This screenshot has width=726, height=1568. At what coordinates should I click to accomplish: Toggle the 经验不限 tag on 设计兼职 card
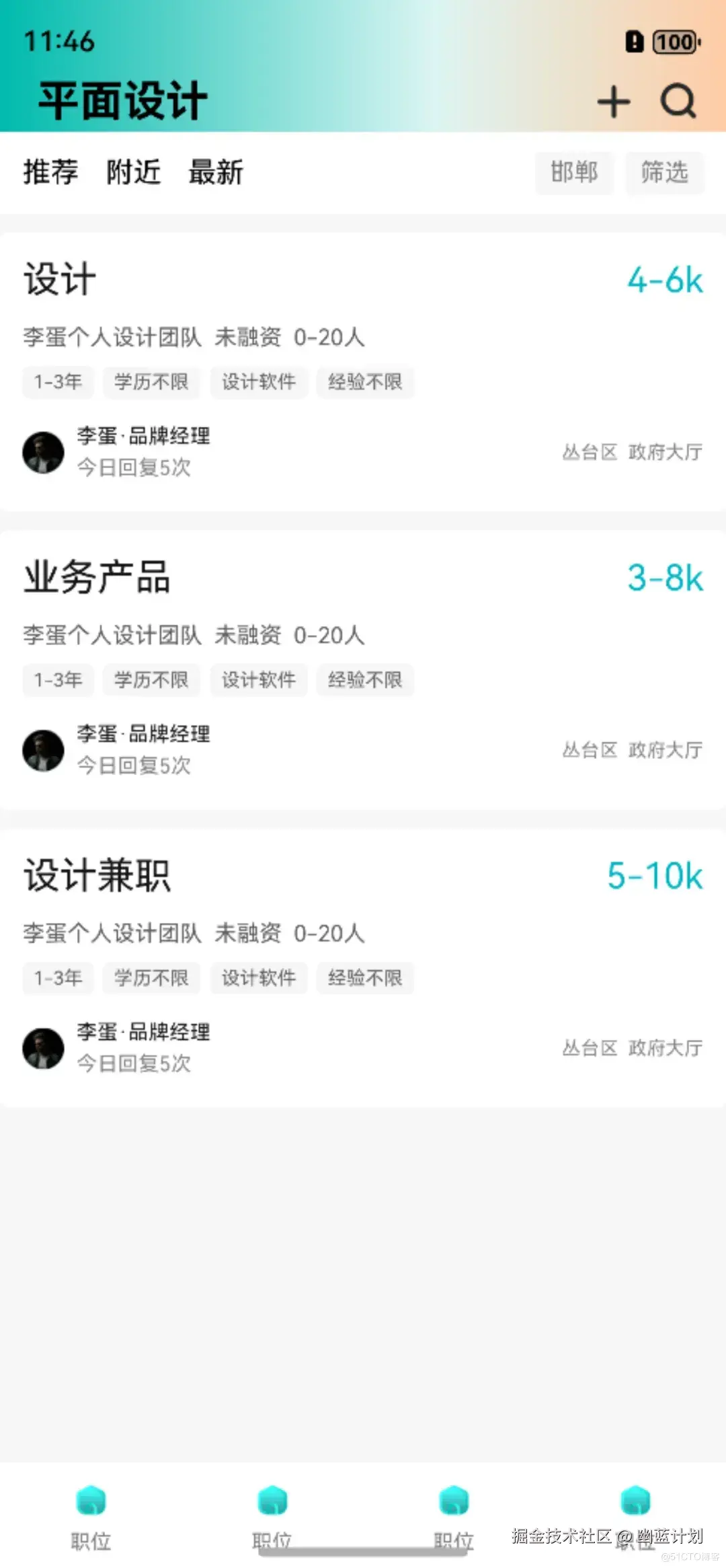click(365, 978)
